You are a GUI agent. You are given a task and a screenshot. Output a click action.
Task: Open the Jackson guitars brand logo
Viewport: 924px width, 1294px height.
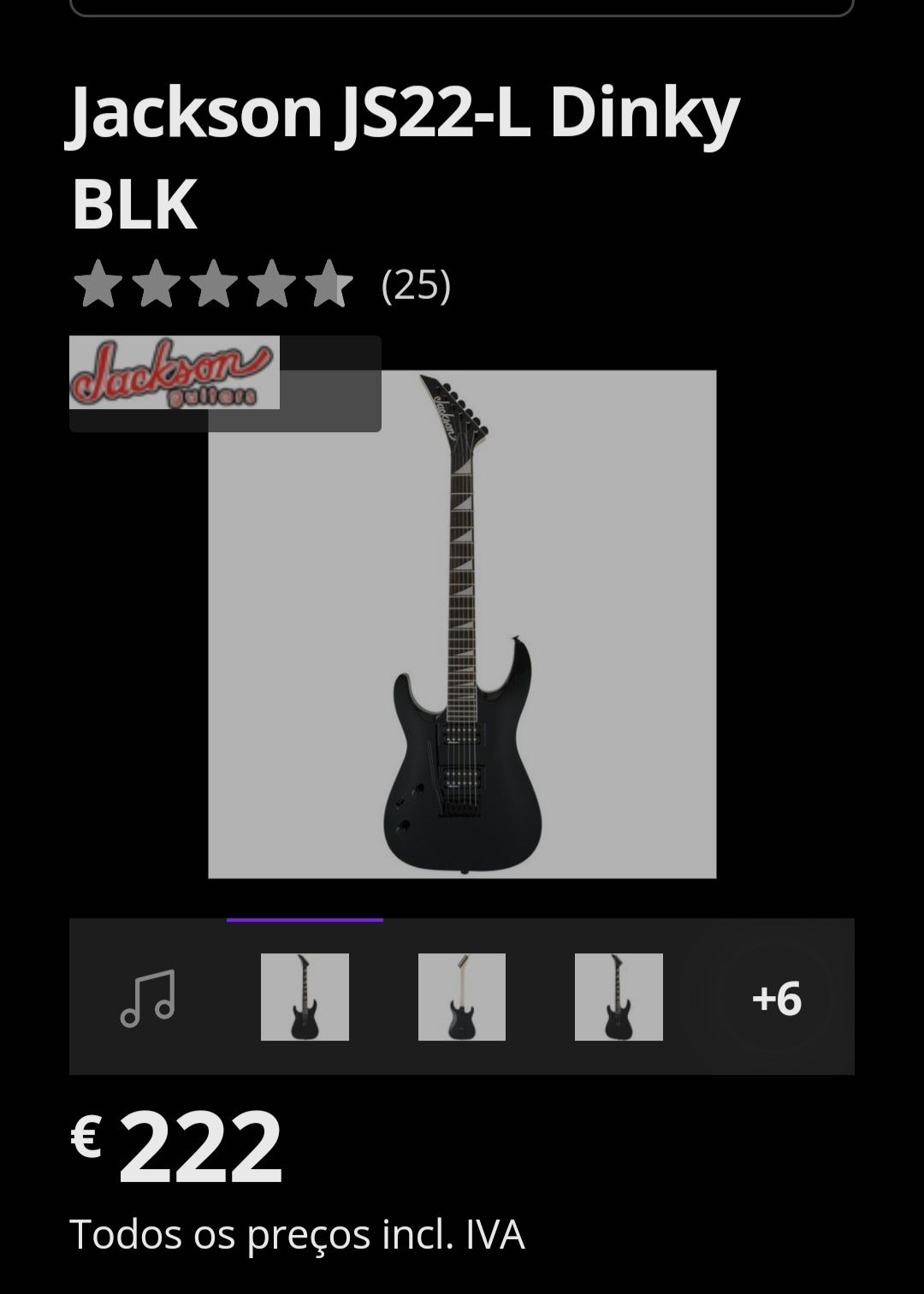[x=175, y=373]
